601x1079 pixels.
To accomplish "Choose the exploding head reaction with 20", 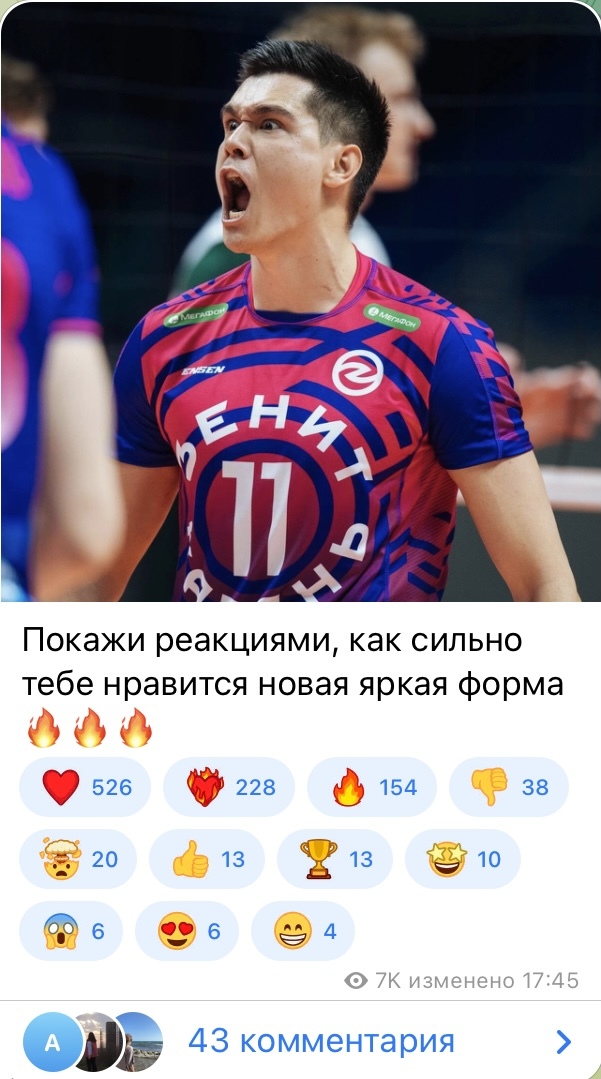I will coord(78,859).
